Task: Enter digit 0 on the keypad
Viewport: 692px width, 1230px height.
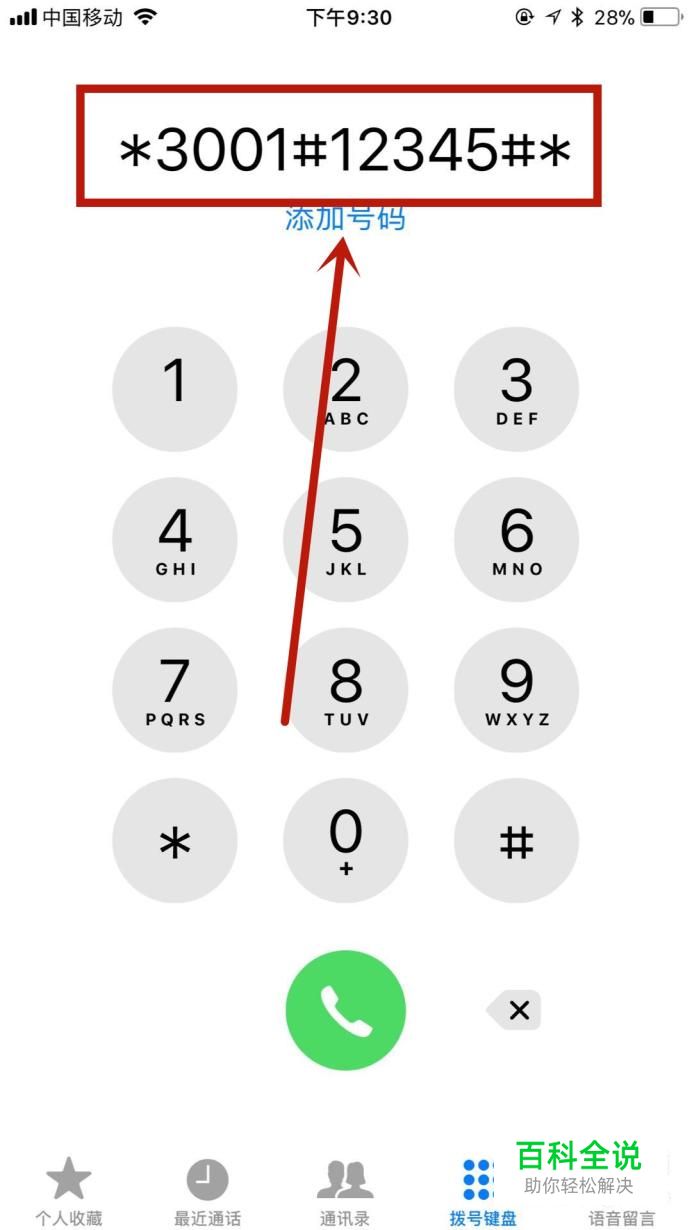Action: pyautogui.click(x=346, y=841)
